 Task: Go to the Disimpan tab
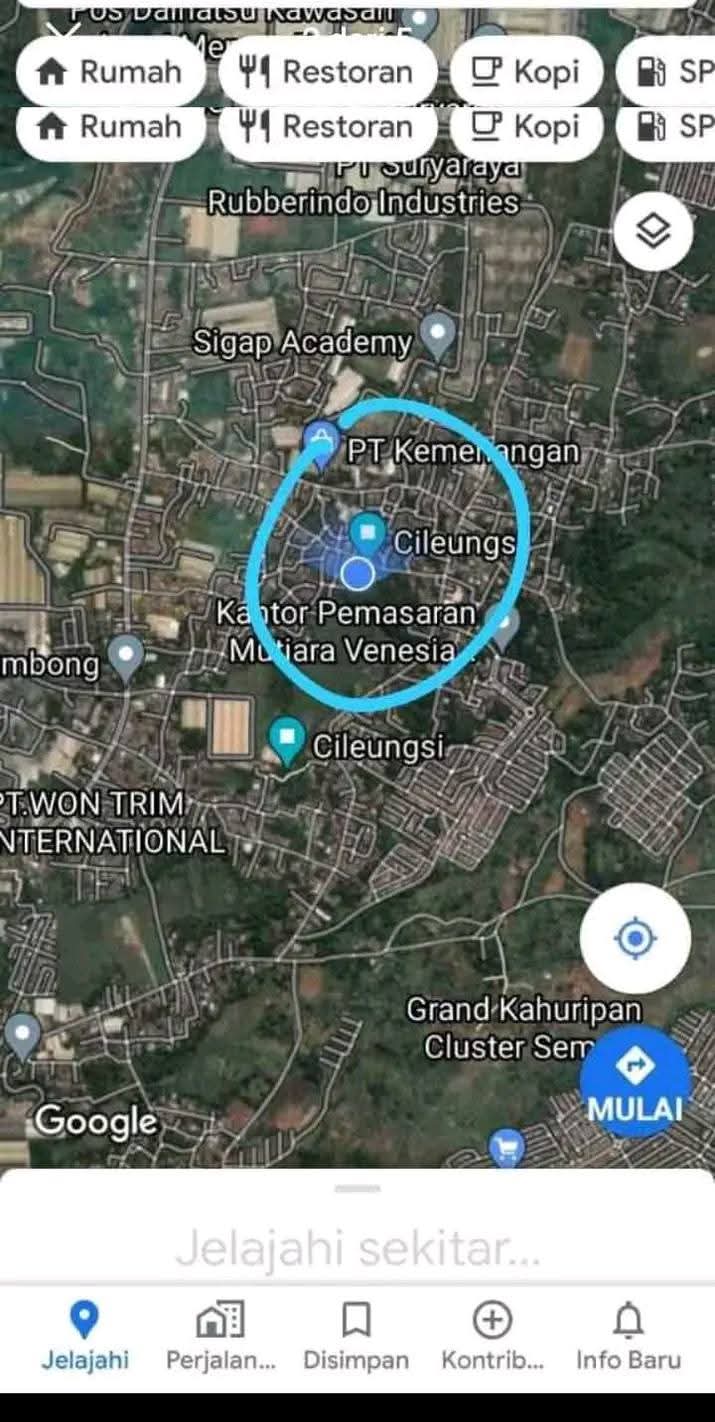point(356,1335)
